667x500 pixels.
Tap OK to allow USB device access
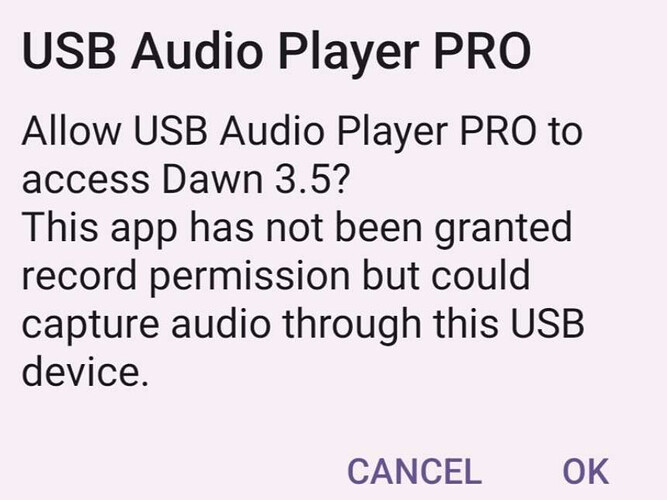coord(584,470)
